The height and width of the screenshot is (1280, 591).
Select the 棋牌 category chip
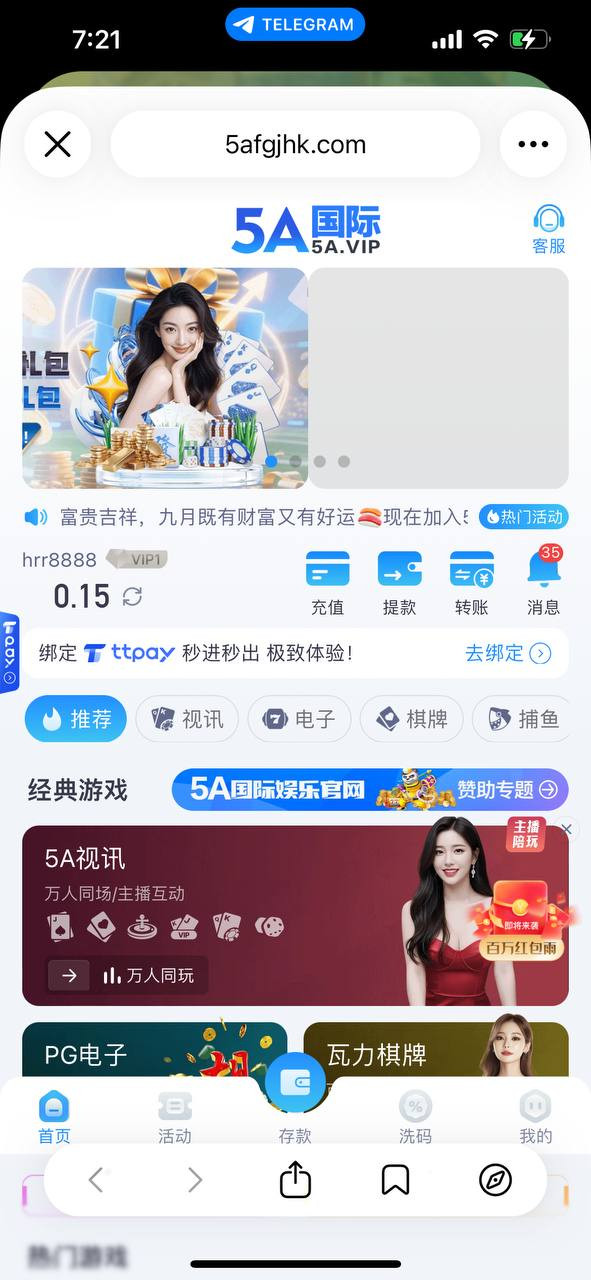(411, 719)
